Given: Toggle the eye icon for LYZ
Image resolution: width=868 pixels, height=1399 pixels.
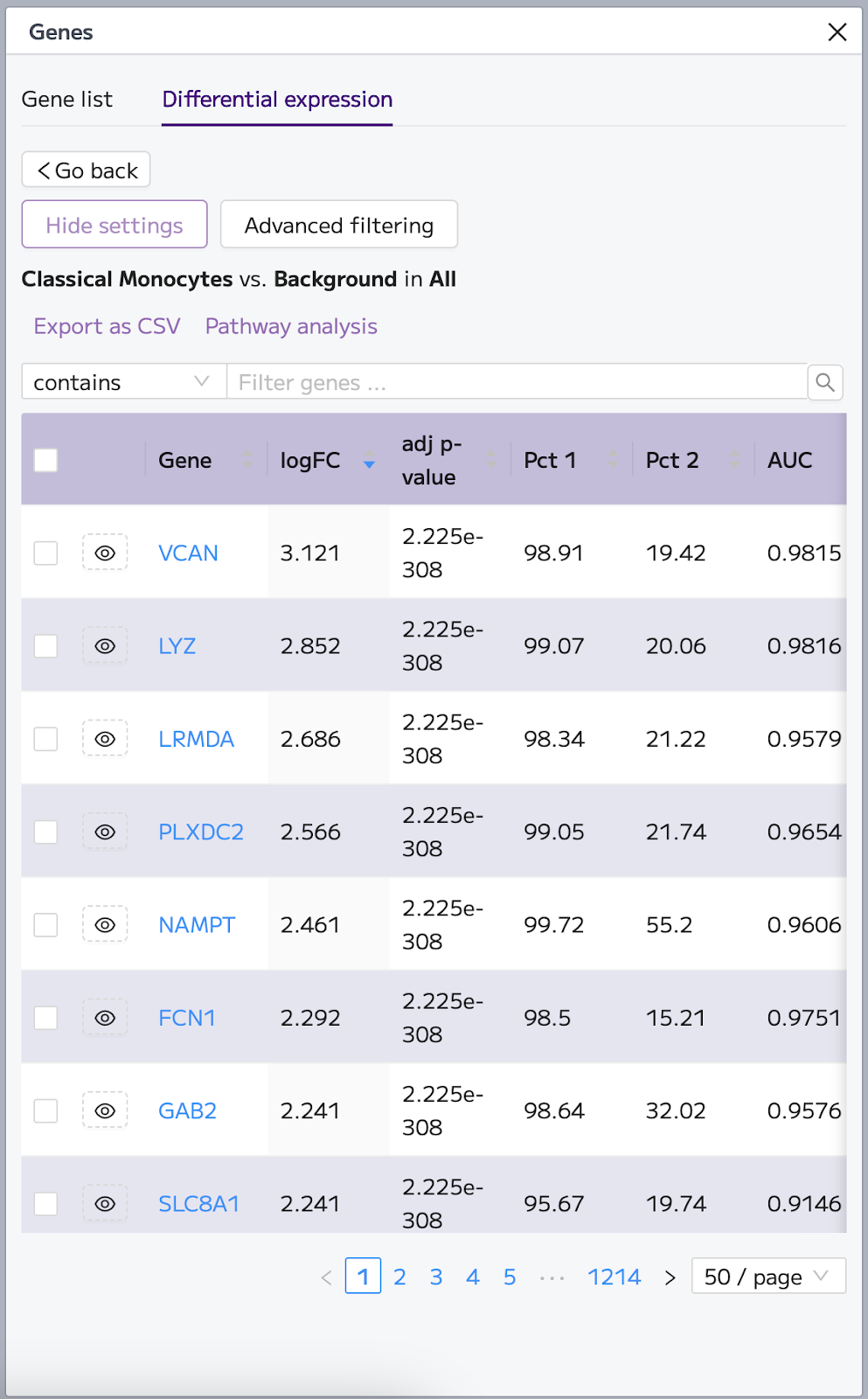Looking at the screenshot, I should tap(105, 646).
